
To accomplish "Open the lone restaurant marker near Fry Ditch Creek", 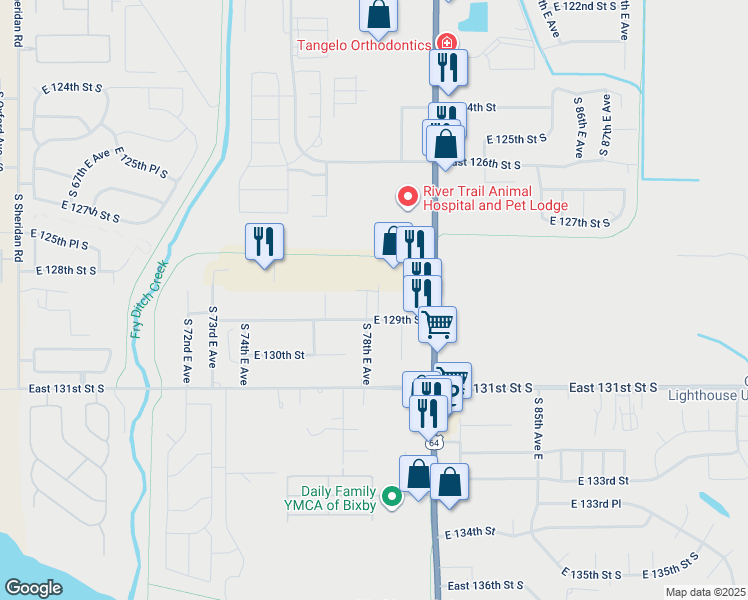I will point(264,241).
